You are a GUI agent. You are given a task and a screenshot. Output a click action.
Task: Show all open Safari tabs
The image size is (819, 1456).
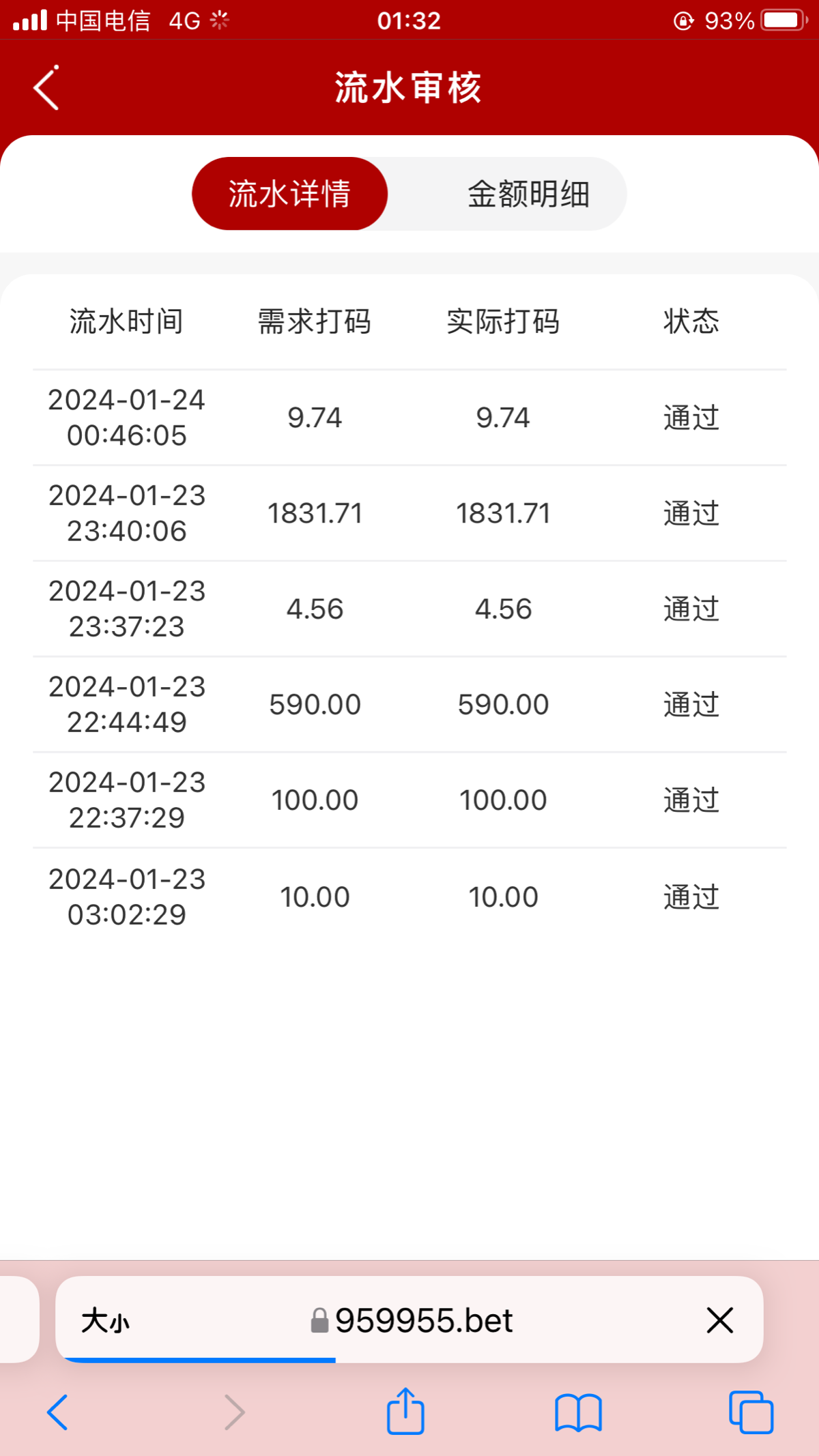[x=751, y=1412]
